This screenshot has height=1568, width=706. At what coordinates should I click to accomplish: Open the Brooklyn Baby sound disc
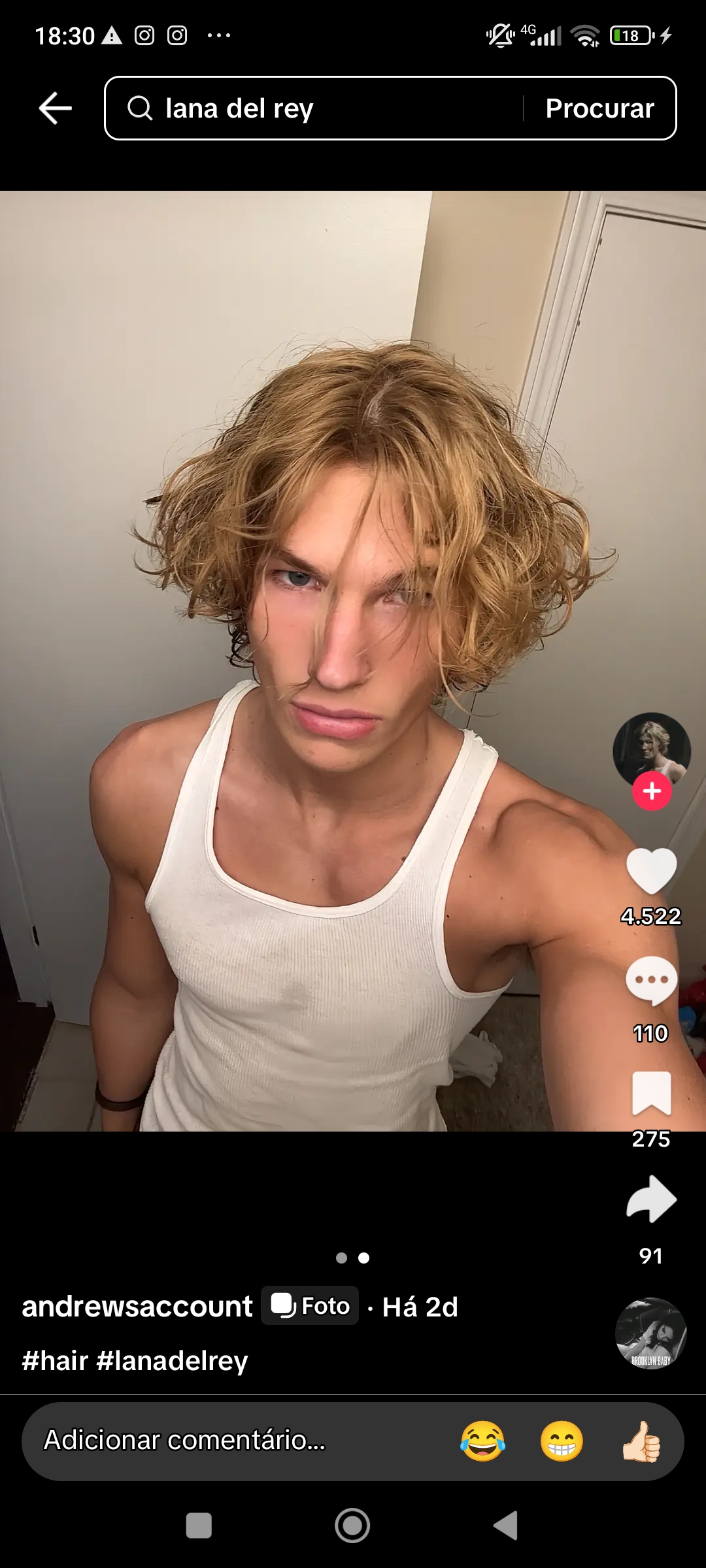(x=651, y=1333)
